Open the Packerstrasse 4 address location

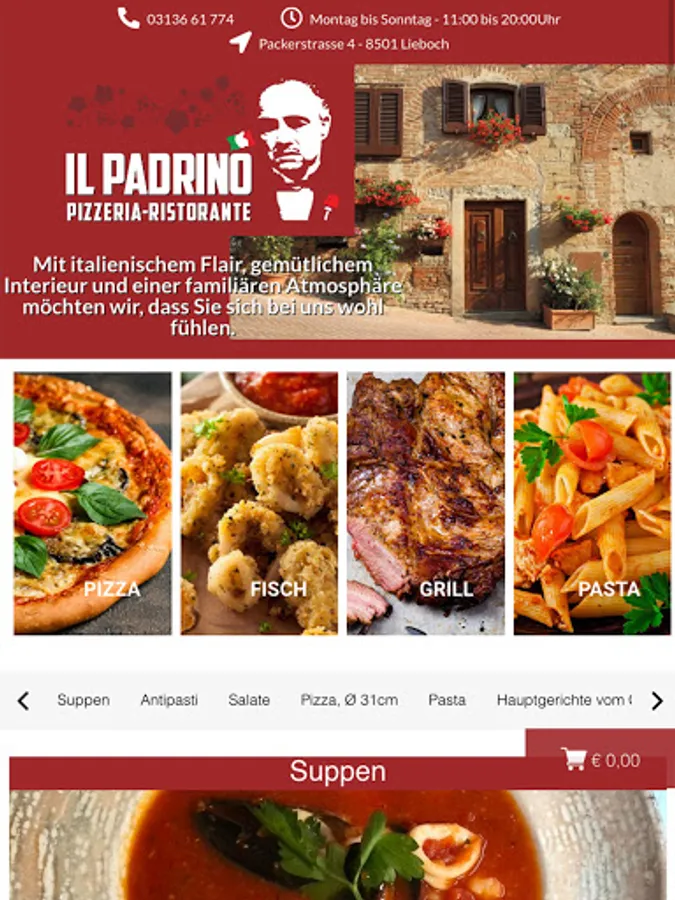(x=352, y=44)
